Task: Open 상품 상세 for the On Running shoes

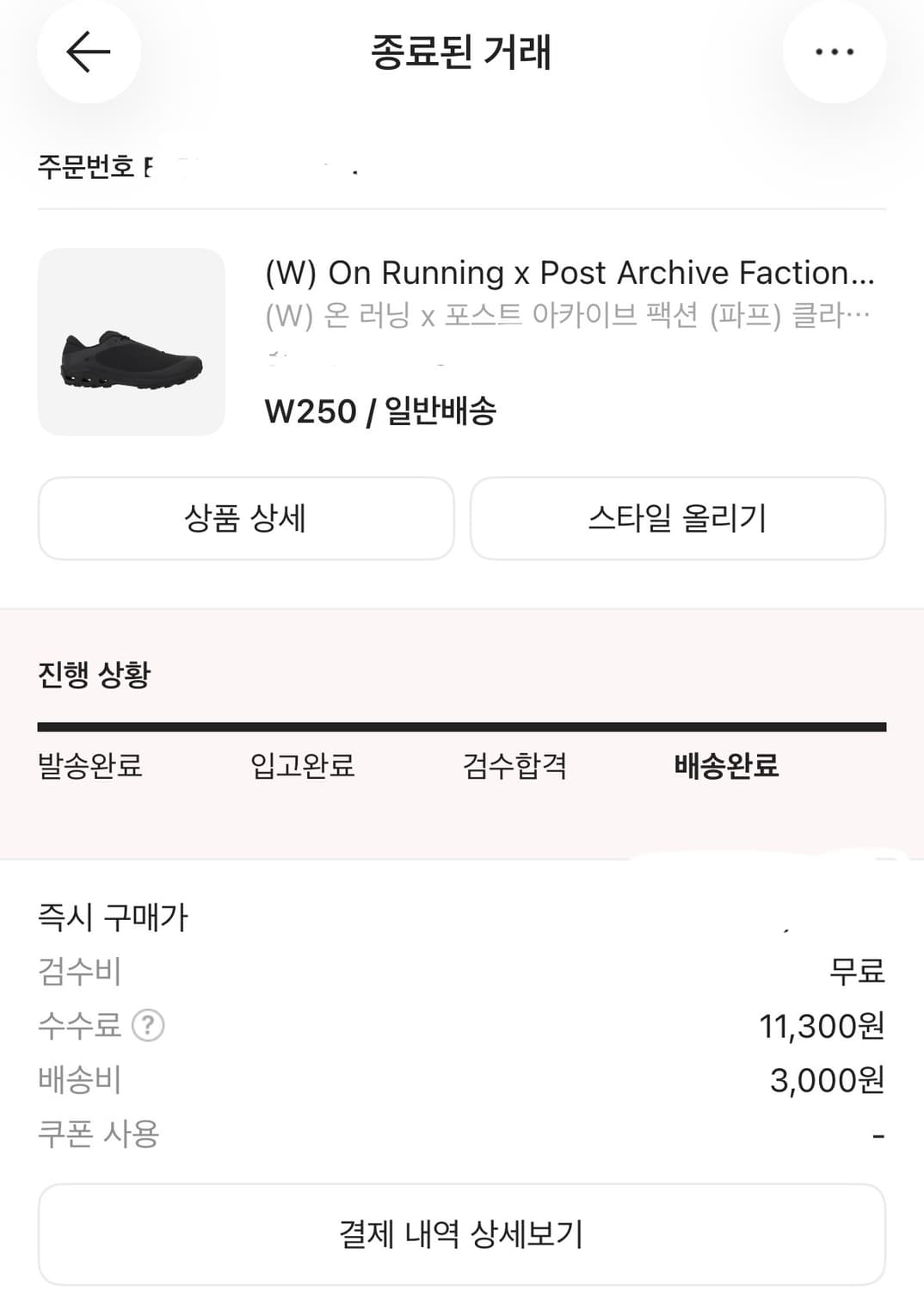Action: [246, 518]
